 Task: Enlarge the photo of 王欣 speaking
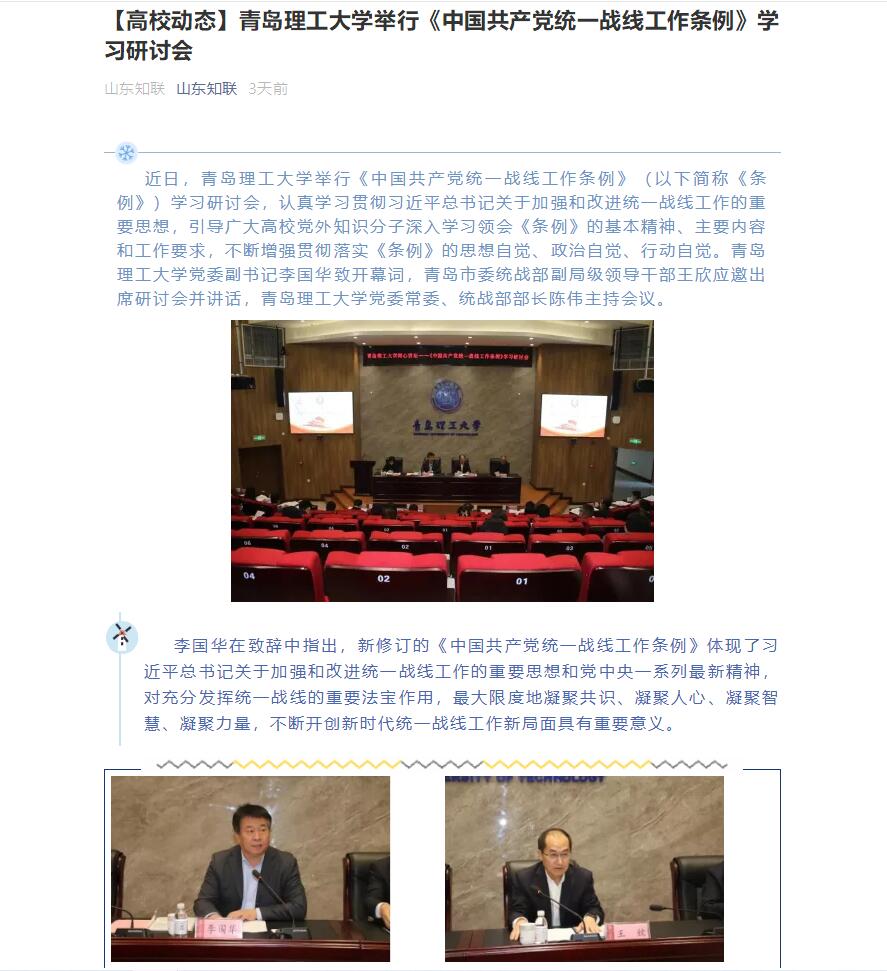[584, 868]
